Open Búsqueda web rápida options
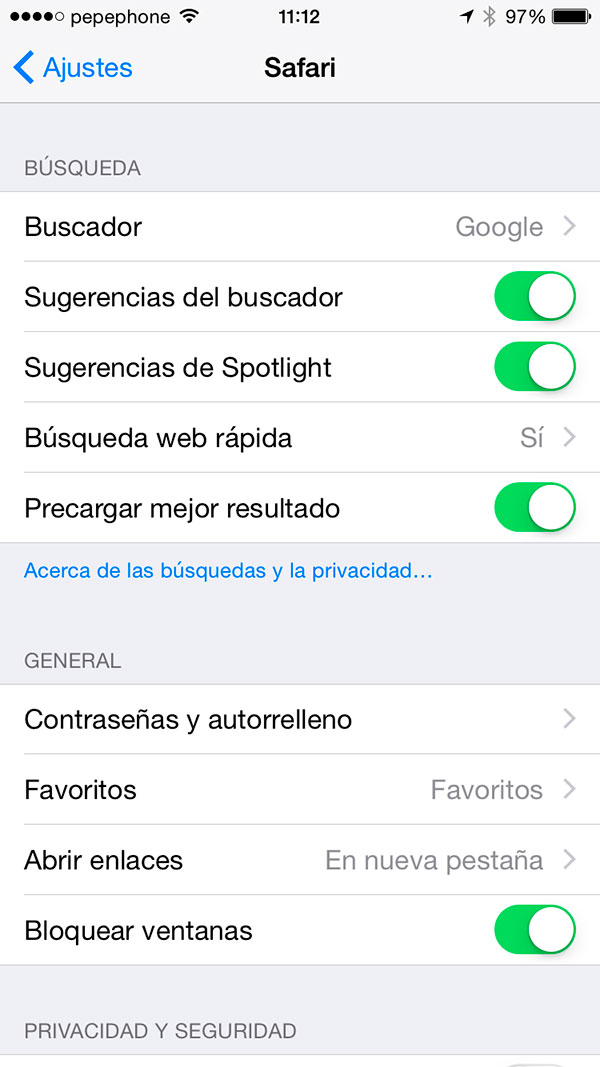Viewport: 600px width, 1067px height. pyautogui.click(x=300, y=438)
